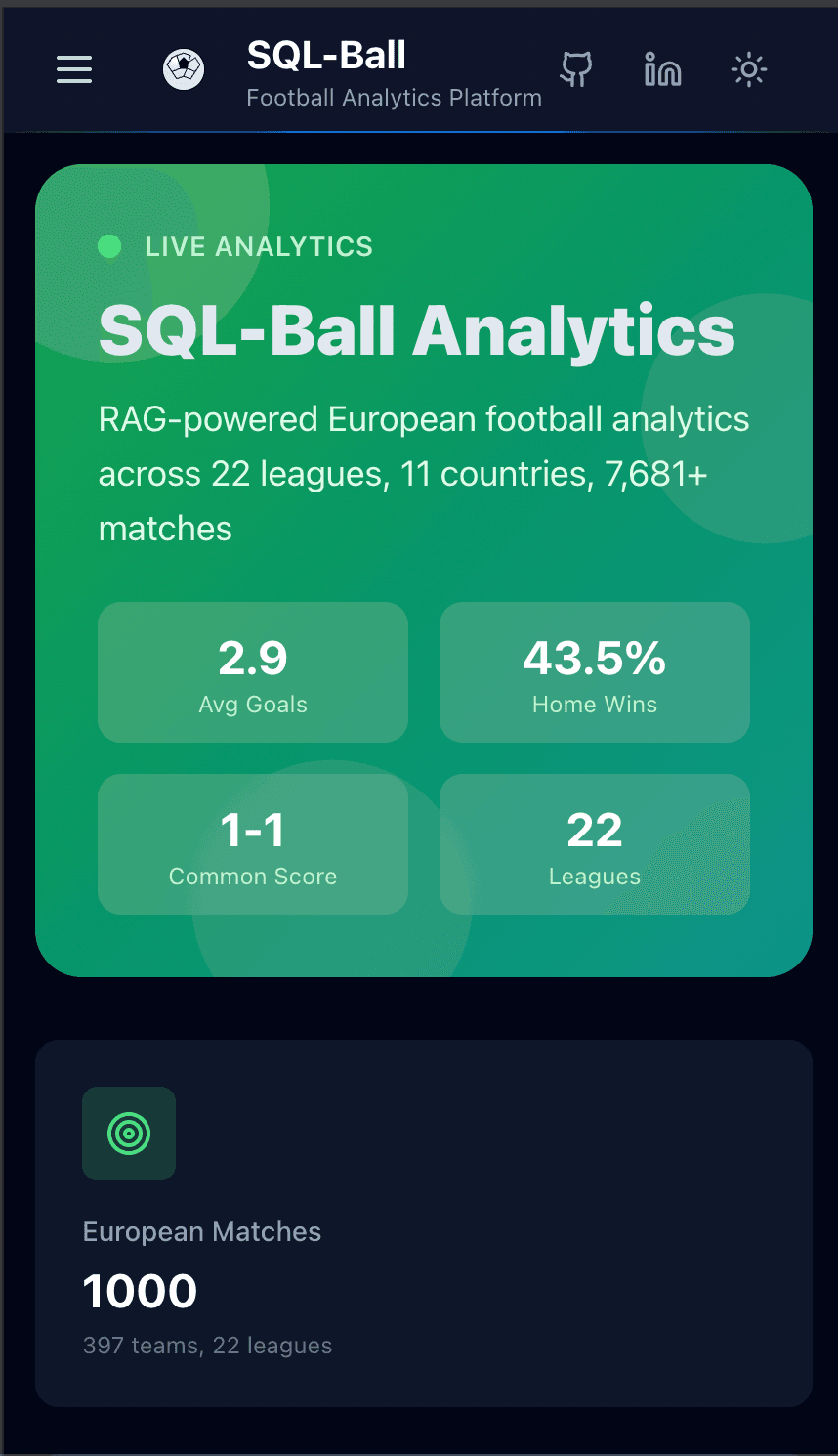Image resolution: width=838 pixels, height=1456 pixels.
Task: Tap the SQL-Ball logo in header
Action: click(184, 69)
